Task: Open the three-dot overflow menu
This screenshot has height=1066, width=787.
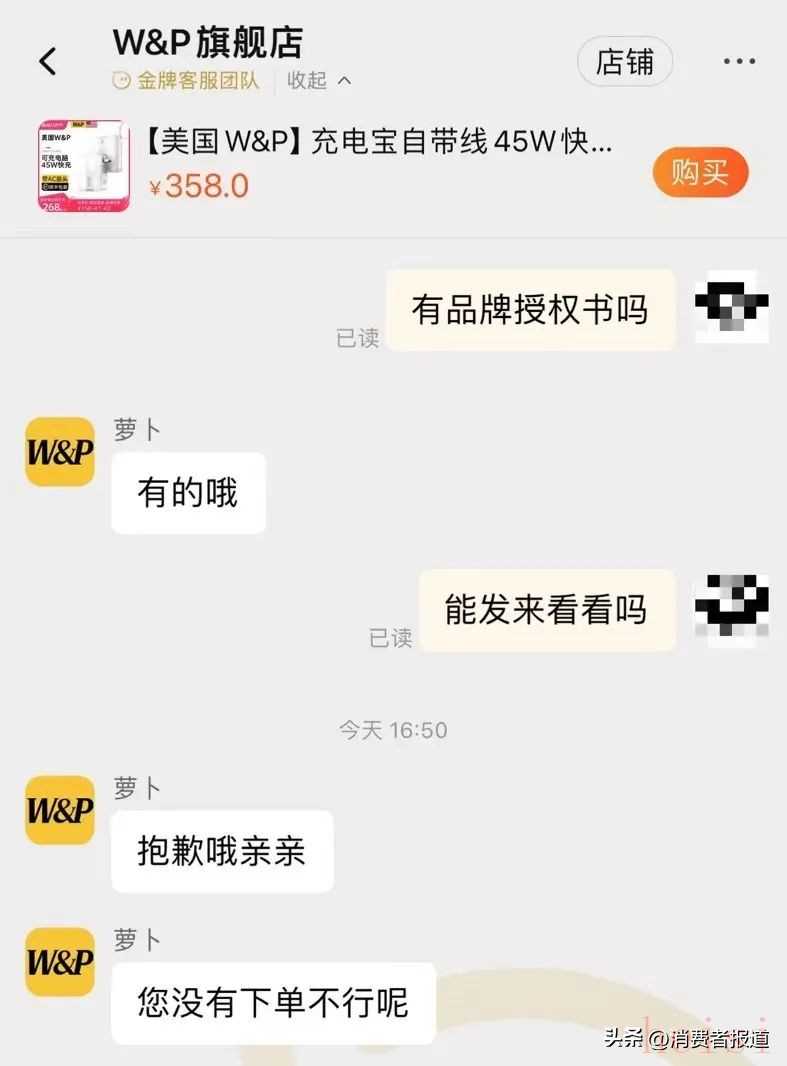Action: [739, 62]
